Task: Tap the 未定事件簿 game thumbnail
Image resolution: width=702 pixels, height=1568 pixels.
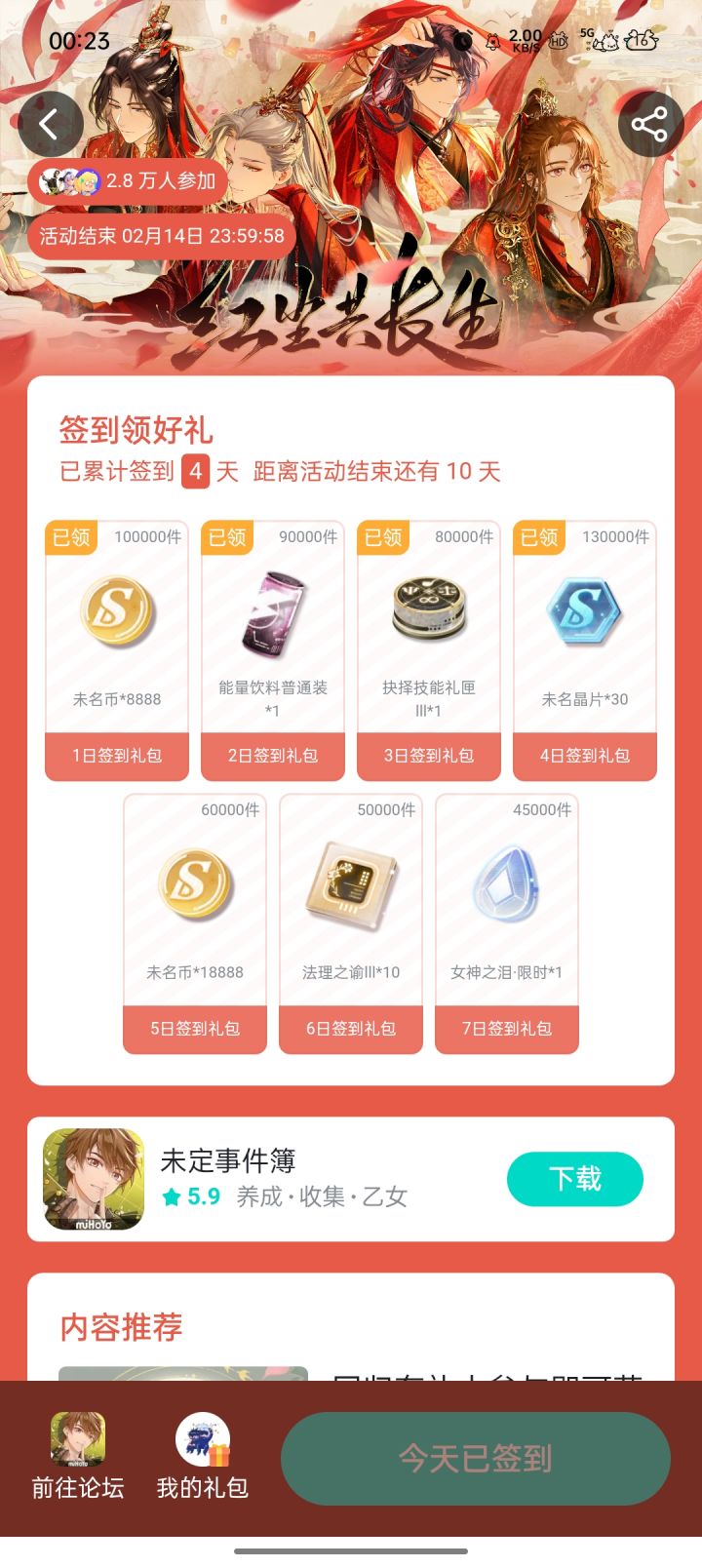Action: pos(93,1179)
